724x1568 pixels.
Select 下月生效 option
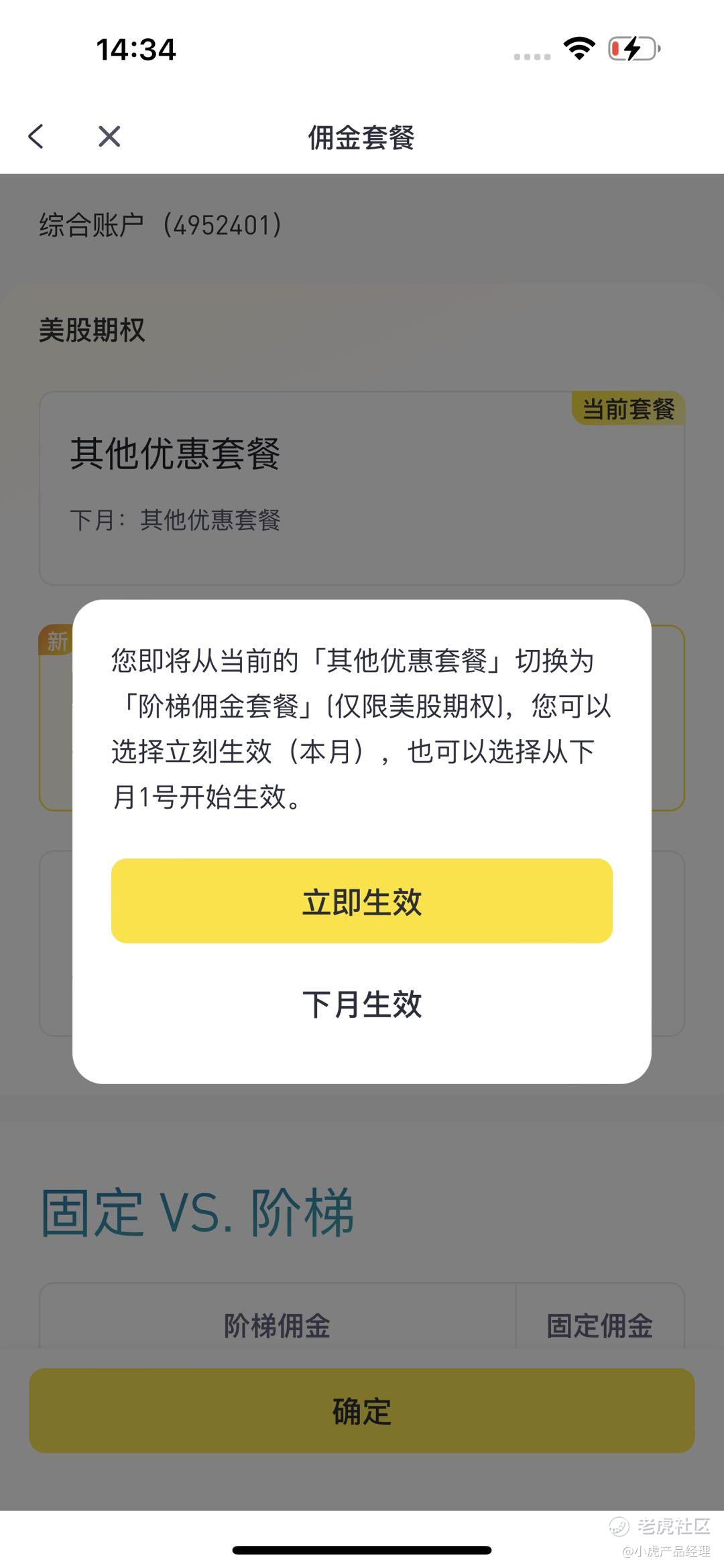point(362,1004)
